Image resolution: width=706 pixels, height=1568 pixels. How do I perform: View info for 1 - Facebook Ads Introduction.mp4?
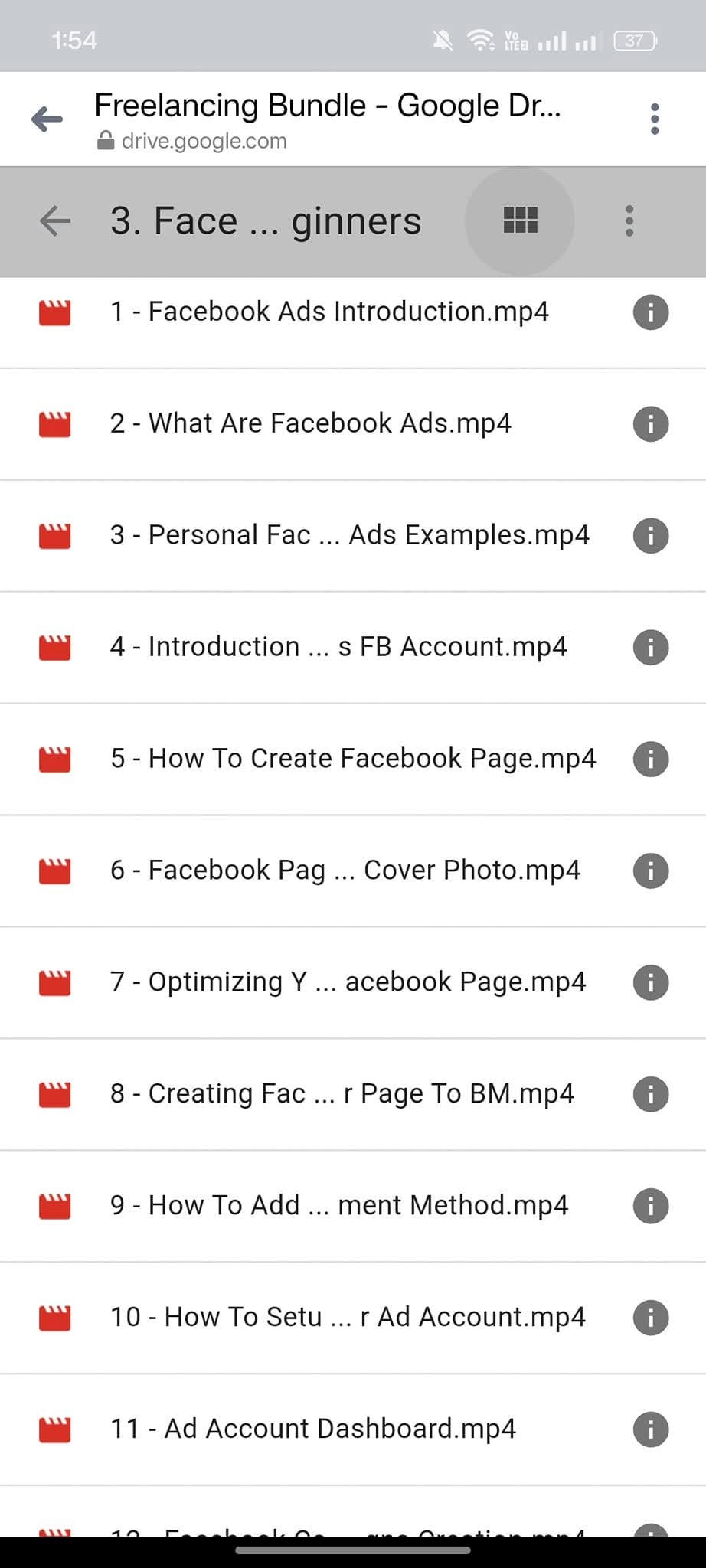point(651,312)
